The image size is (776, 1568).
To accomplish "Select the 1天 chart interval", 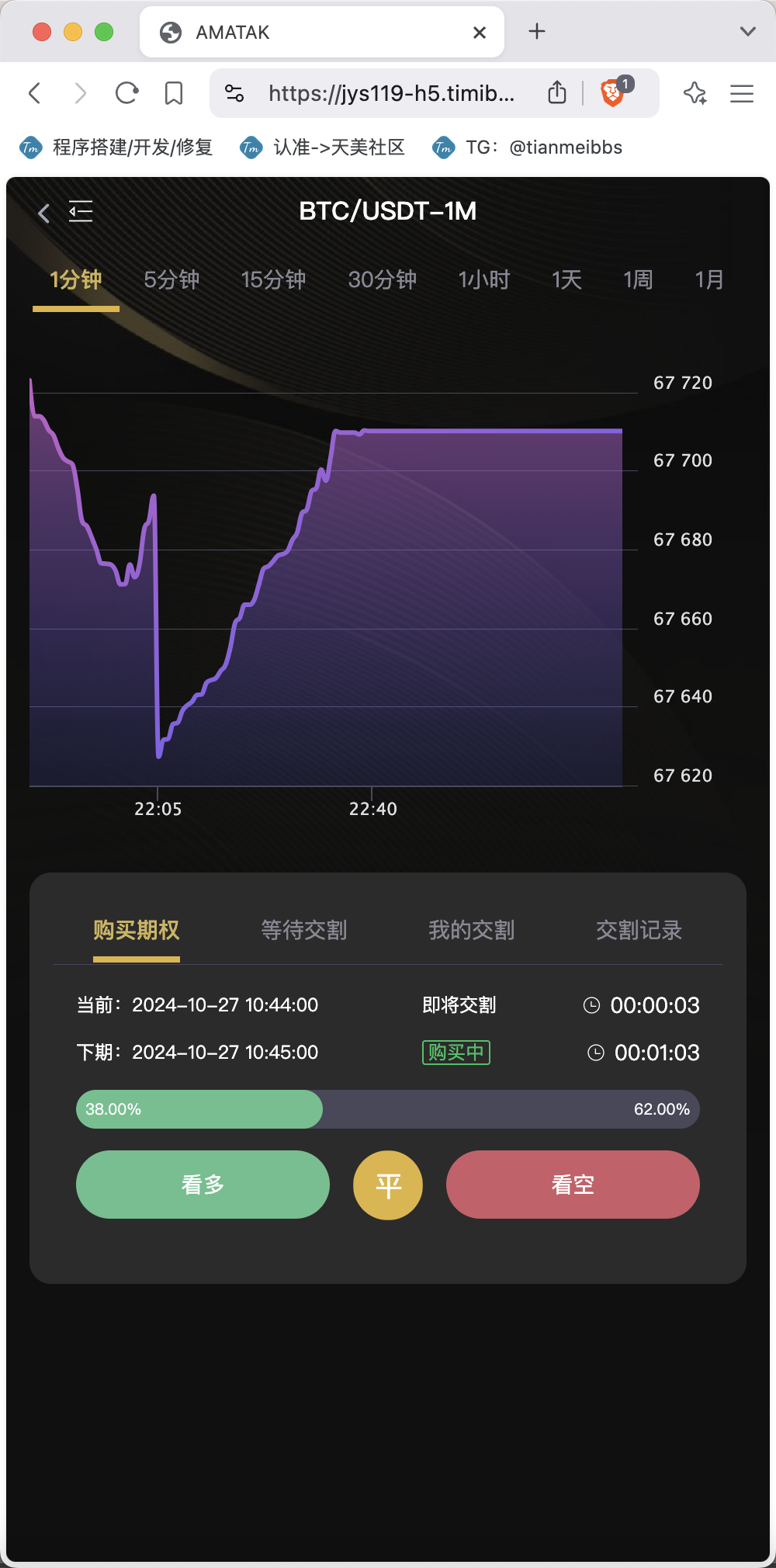I will tap(566, 279).
